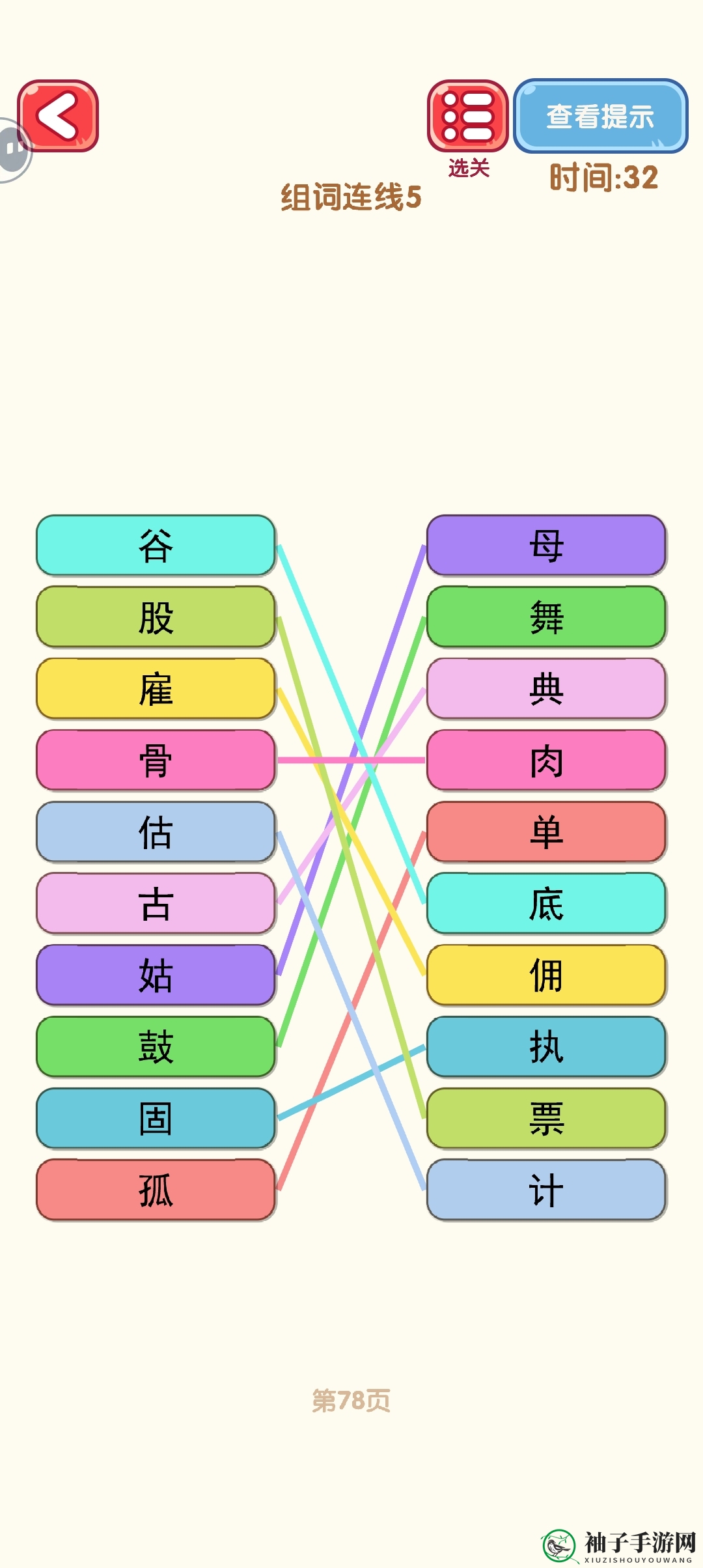This screenshot has height=1568, width=703.
Task: Select the 估 word tile
Action: pos(156,832)
